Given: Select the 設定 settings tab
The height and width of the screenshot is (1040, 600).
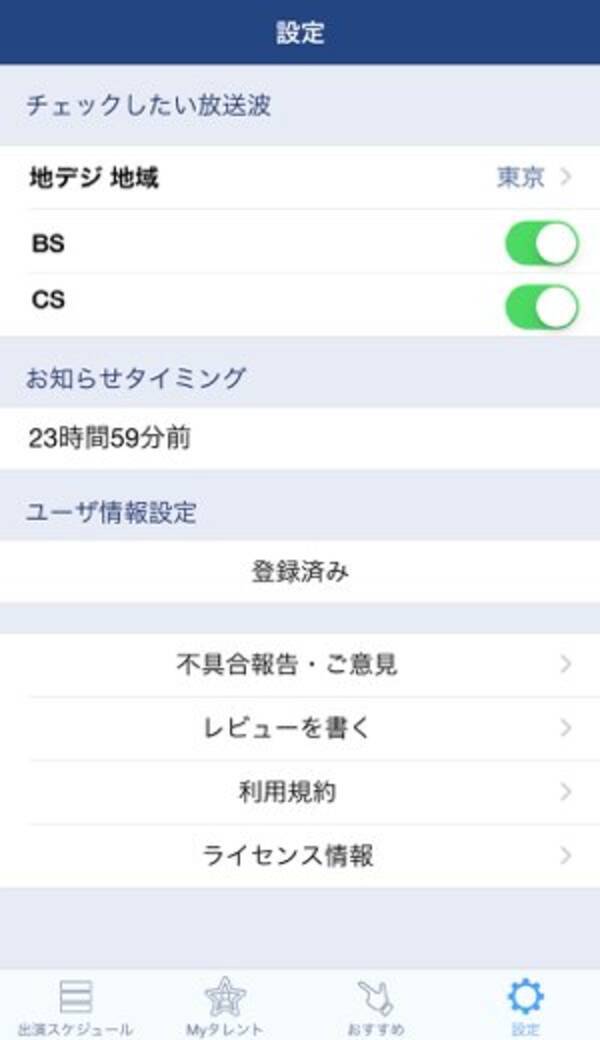Looking at the screenshot, I should pyautogui.click(x=525, y=1006).
